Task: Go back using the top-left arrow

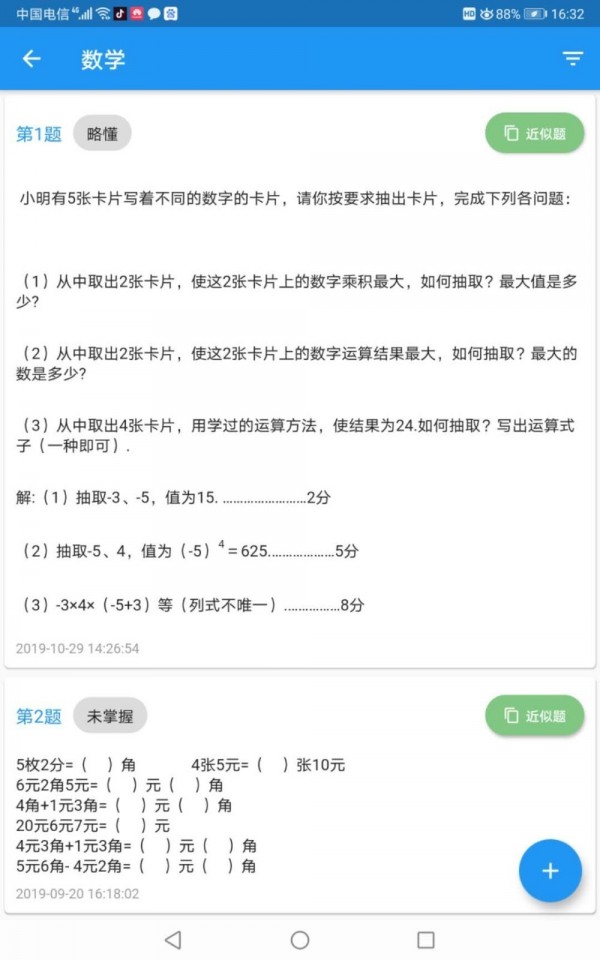Action: pyautogui.click(x=31, y=59)
